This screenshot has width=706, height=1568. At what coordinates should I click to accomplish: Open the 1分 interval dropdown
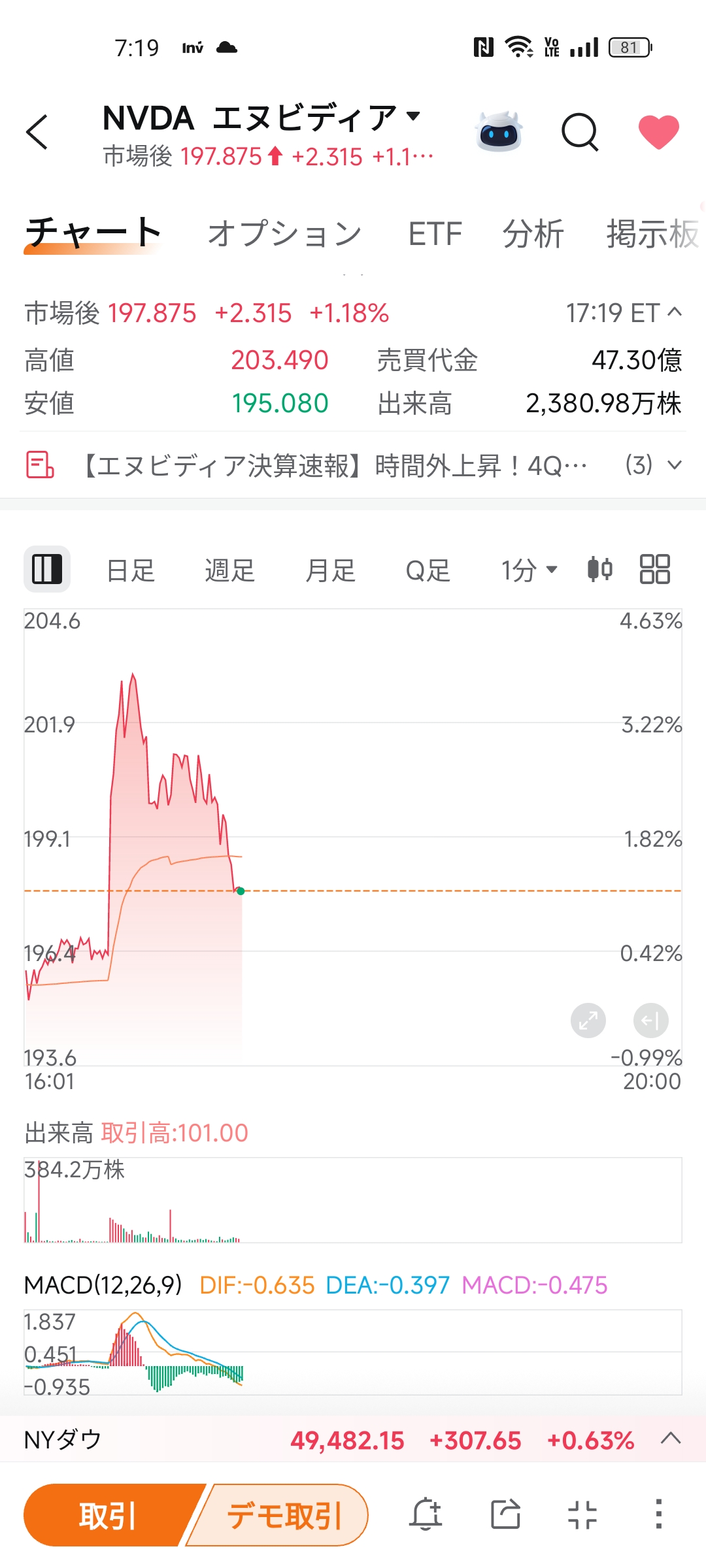[529, 570]
